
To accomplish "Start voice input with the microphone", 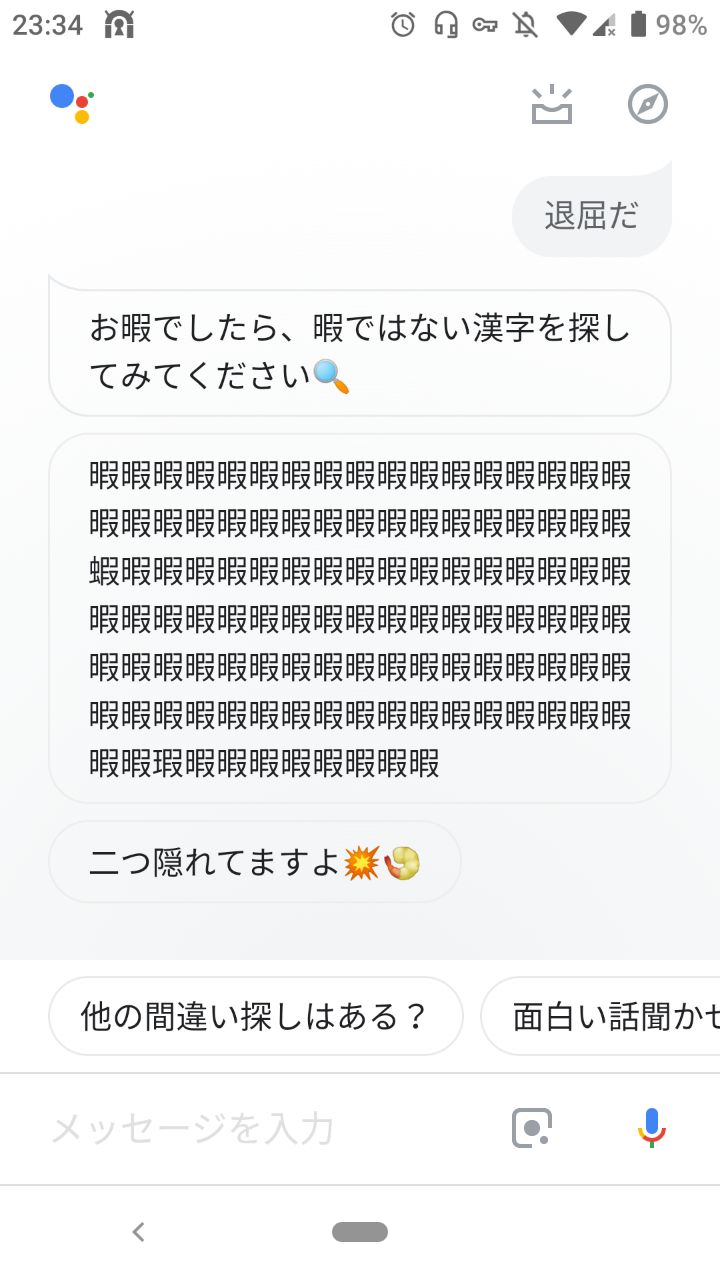I will click(x=651, y=1128).
